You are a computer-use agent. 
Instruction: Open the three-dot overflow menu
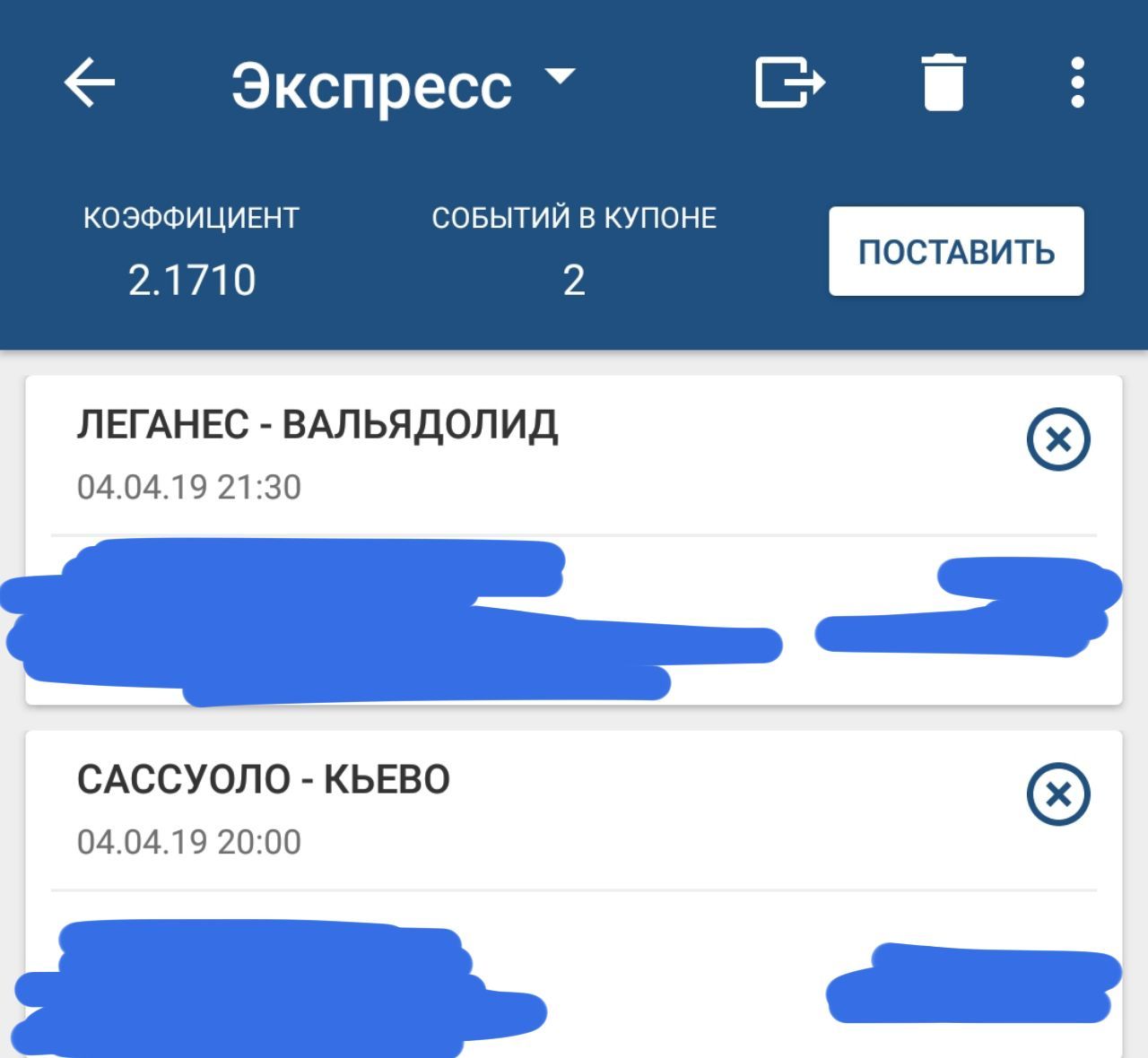click(x=1077, y=83)
